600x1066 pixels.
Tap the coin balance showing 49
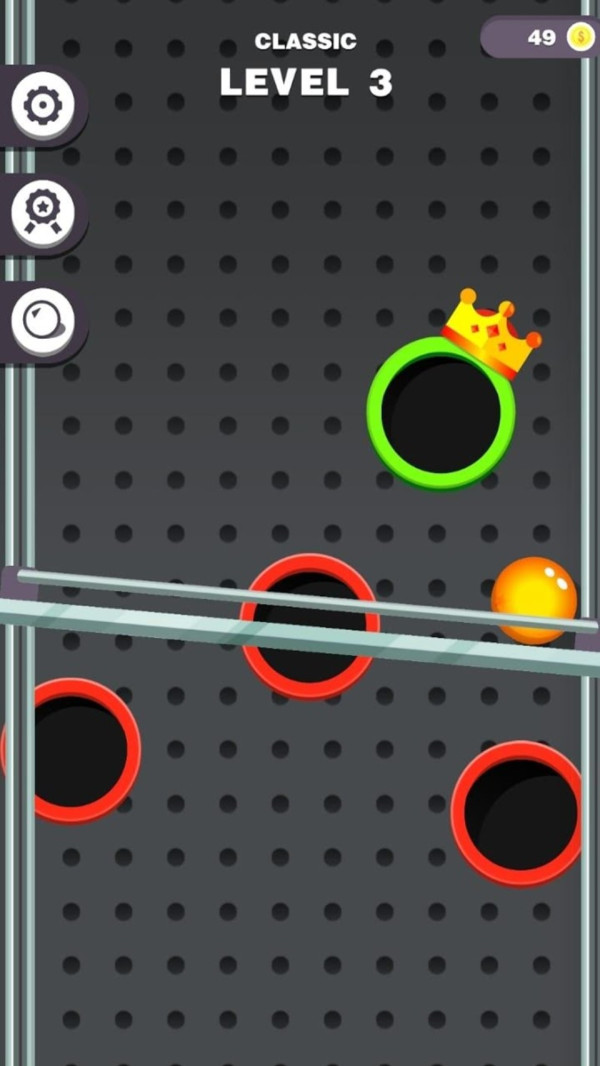(544, 38)
